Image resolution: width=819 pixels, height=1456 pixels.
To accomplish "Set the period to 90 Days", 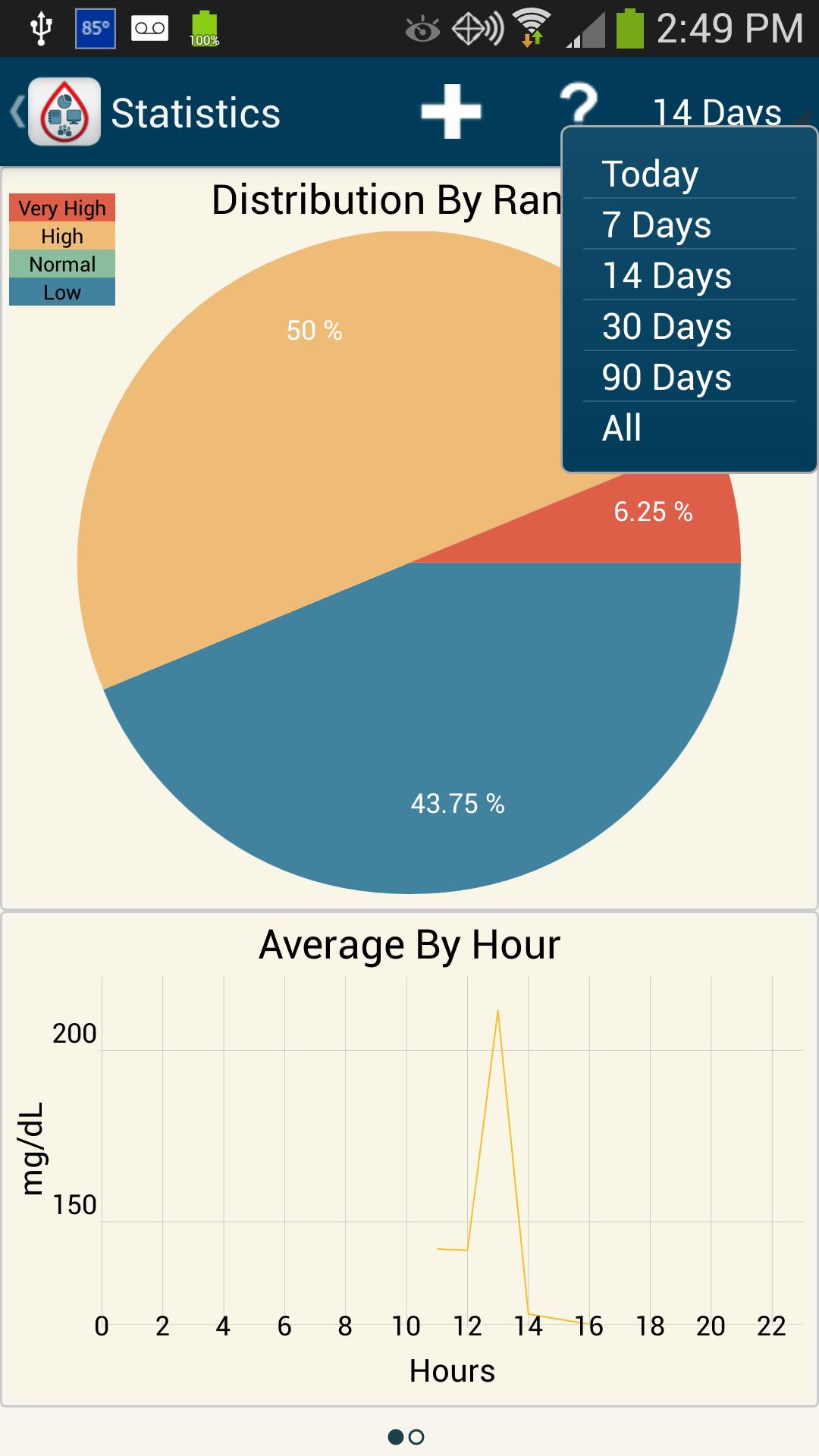I will [x=689, y=378].
